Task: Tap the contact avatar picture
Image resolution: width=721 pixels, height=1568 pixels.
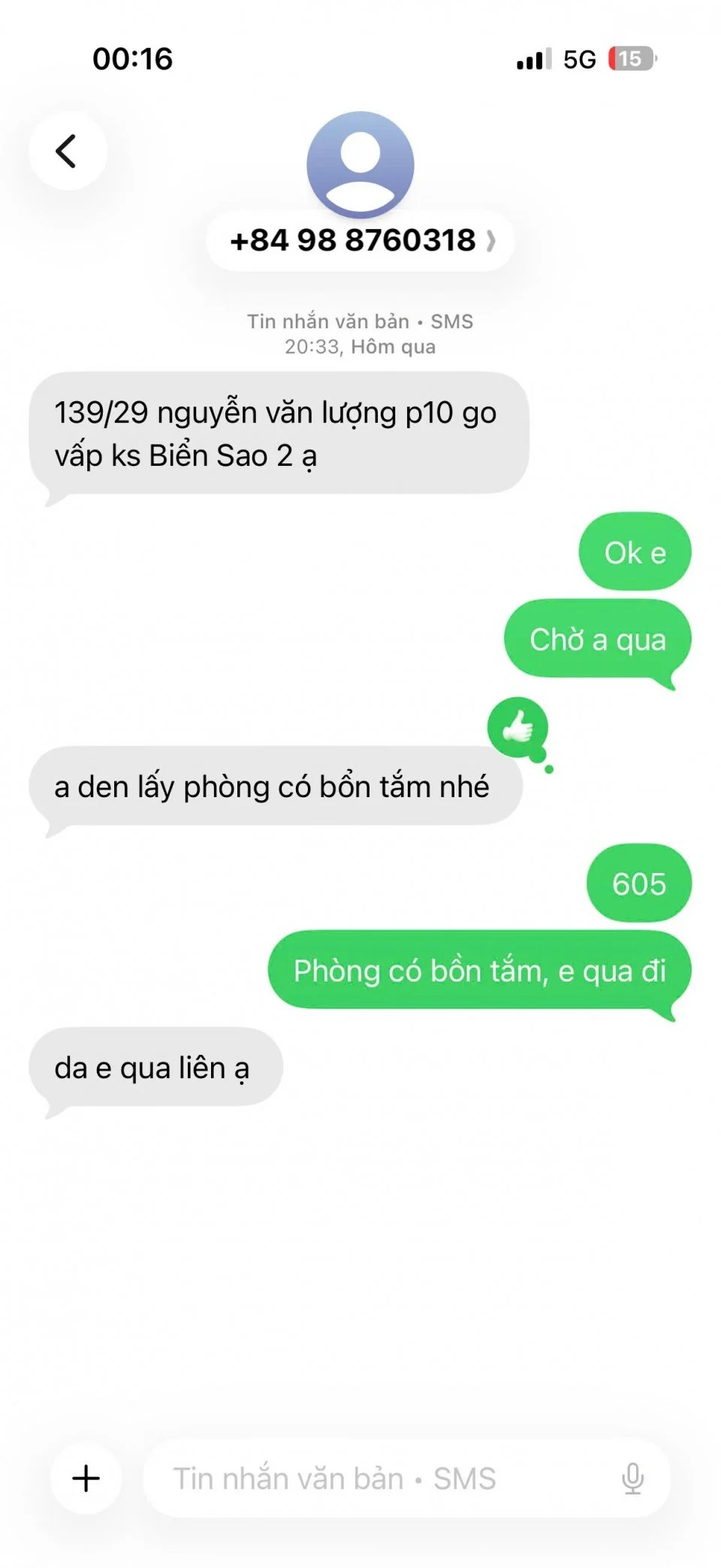Action: click(360, 165)
